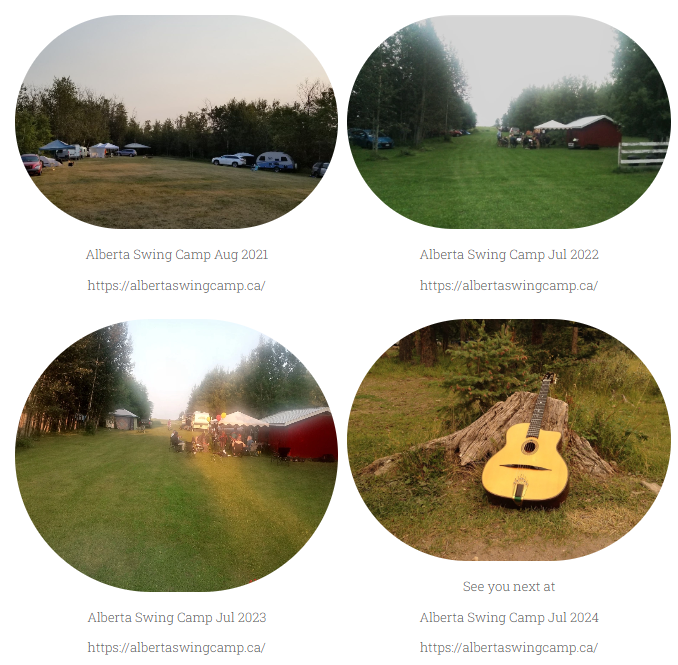This screenshot has height=665, width=678.
Task: Follow albertaswingcamp.ca link under Jul 2024
Action: 508,647
